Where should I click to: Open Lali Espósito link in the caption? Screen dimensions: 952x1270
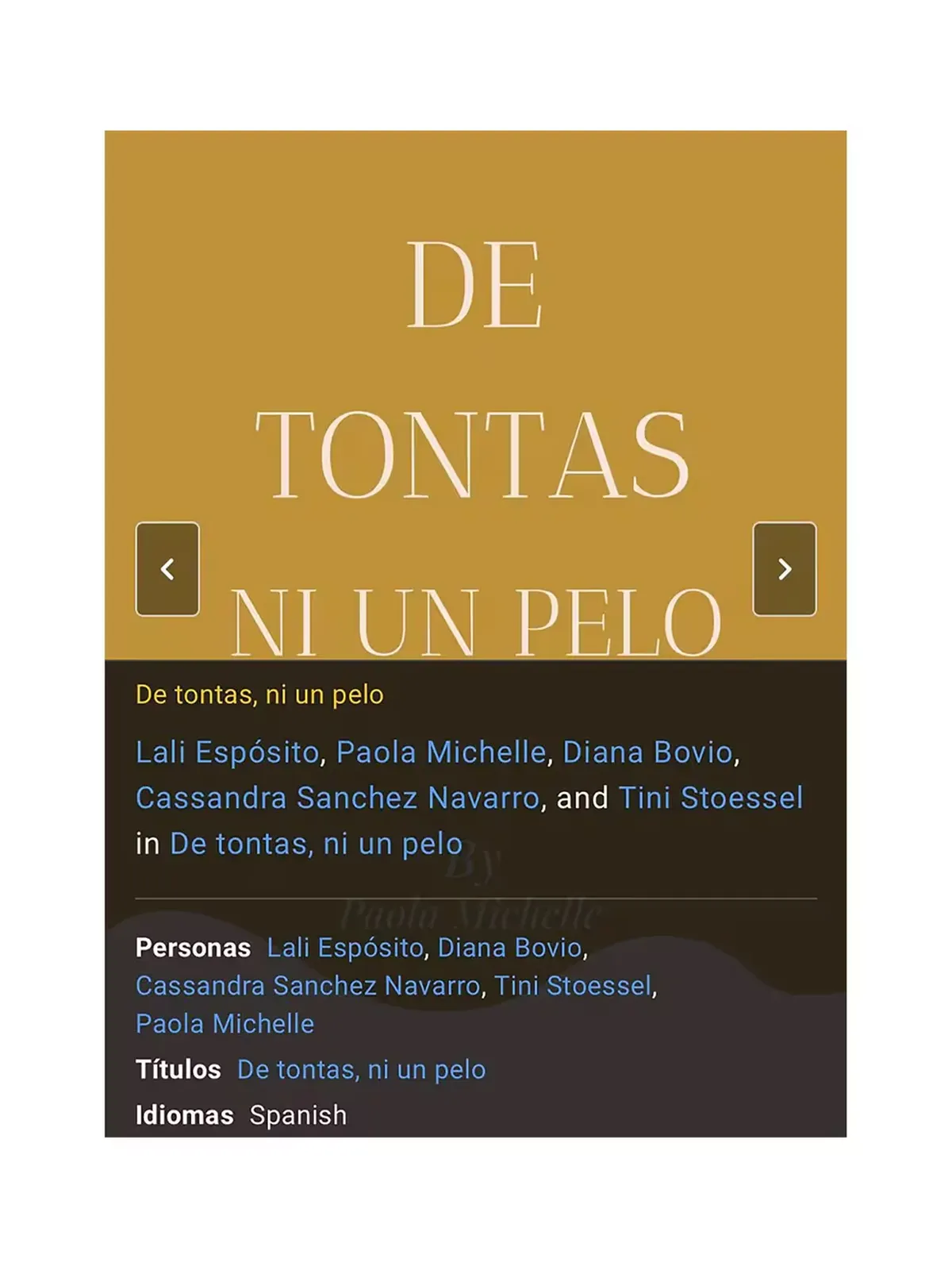click(x=227, y=752)
